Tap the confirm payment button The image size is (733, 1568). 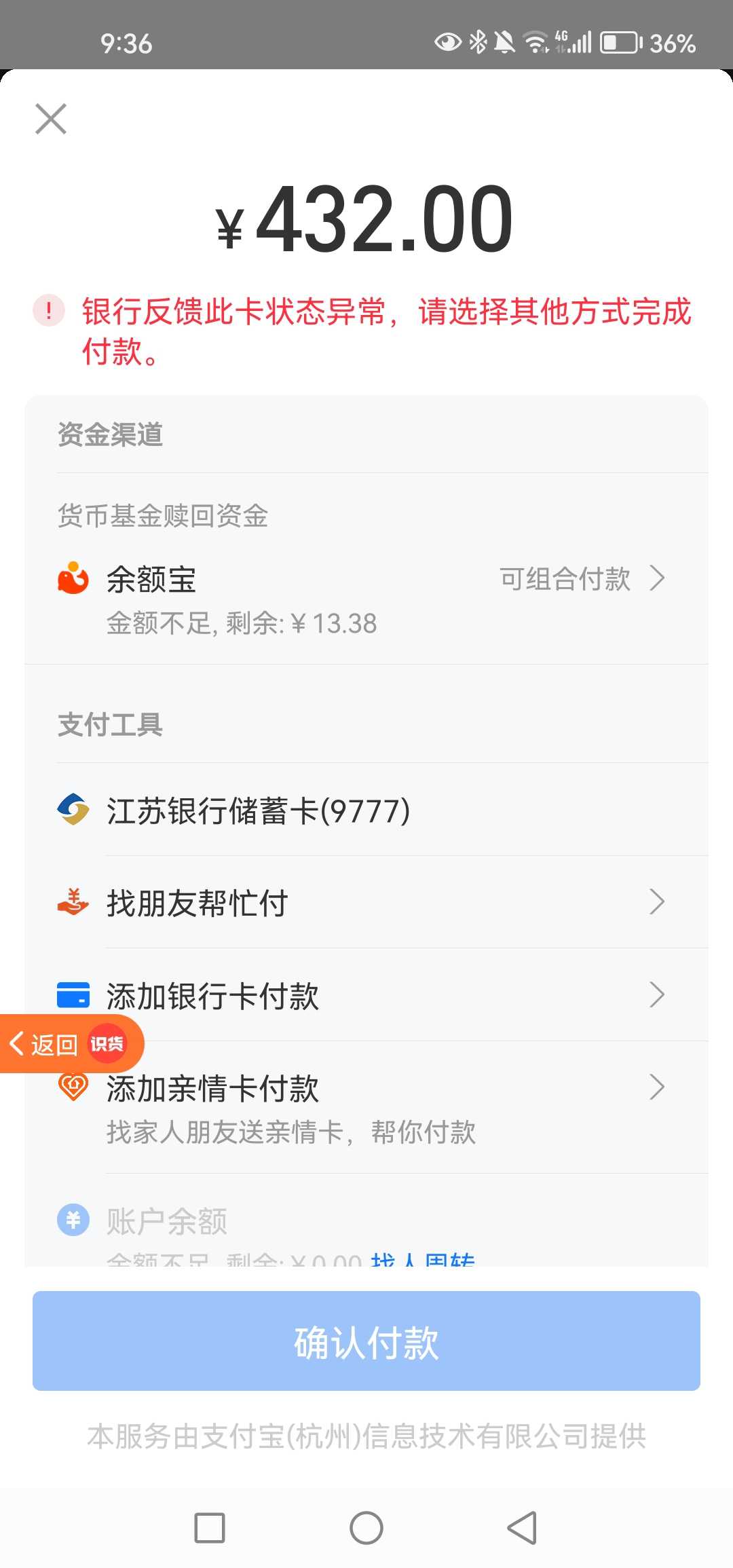[366, 1341]
